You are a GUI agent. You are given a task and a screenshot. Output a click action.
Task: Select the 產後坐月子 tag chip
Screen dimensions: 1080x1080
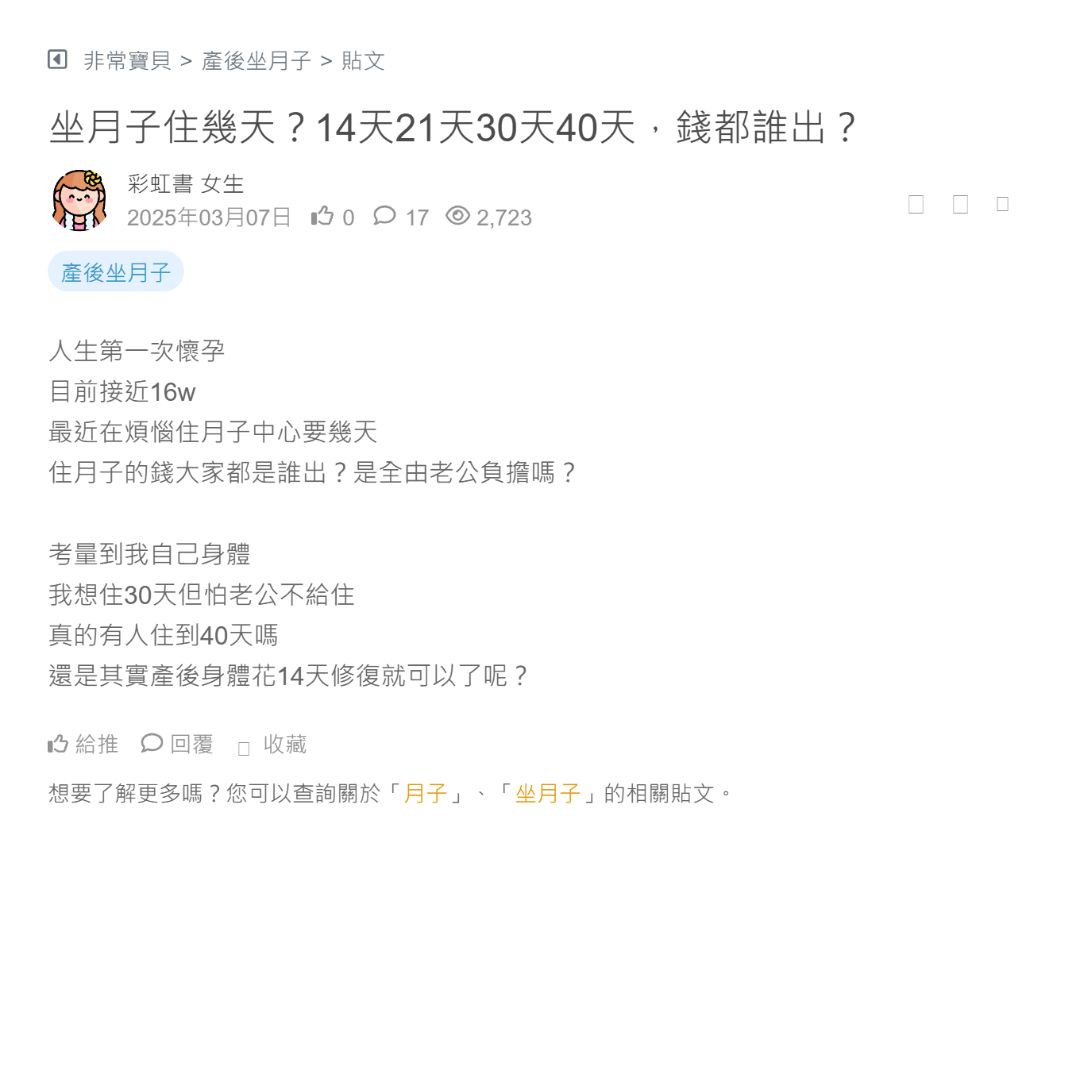click(116, 272)
